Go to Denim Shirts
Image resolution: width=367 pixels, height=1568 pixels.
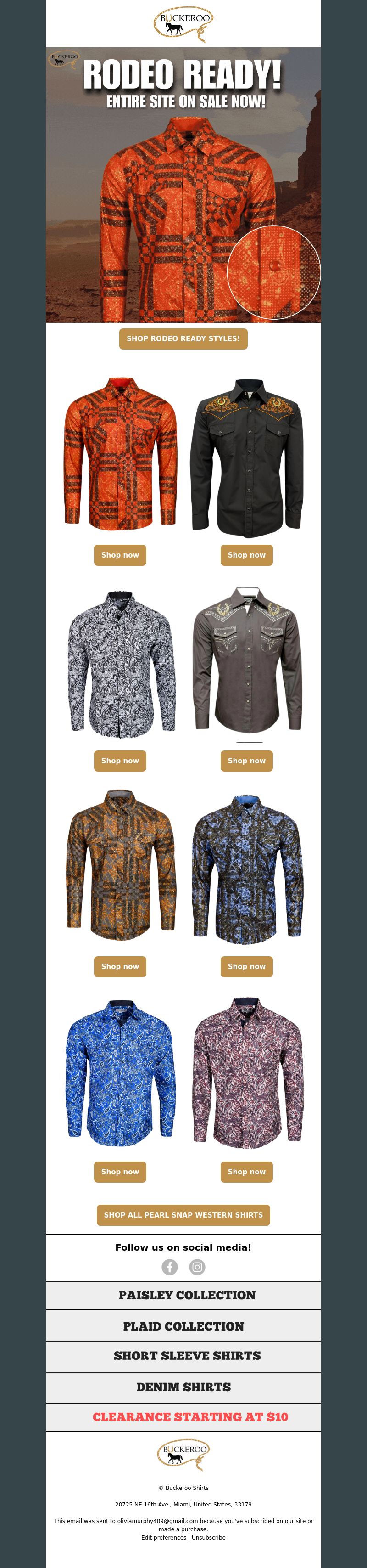(183, 1387)
